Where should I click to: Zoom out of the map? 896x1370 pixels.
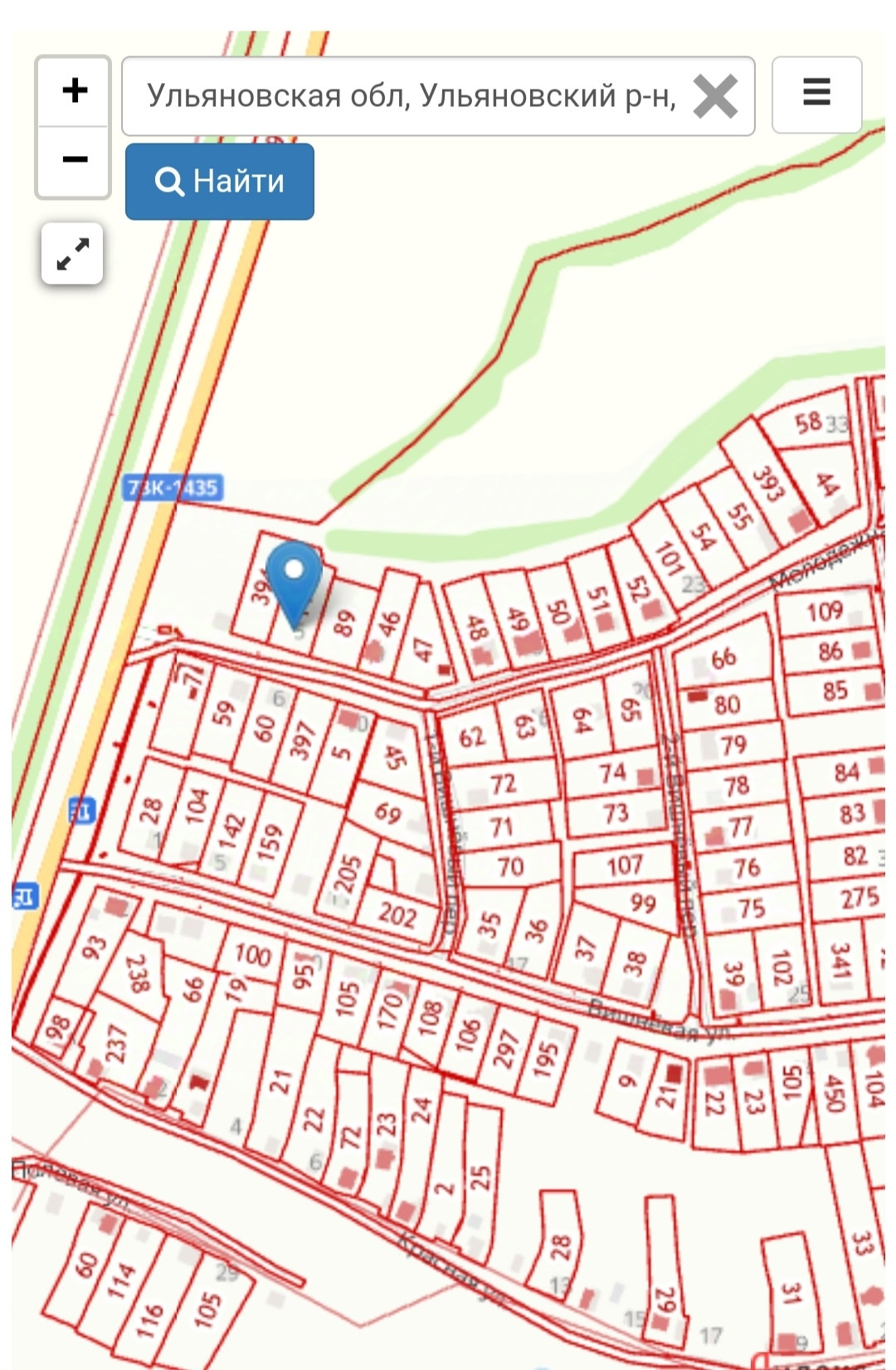(74, 159)
